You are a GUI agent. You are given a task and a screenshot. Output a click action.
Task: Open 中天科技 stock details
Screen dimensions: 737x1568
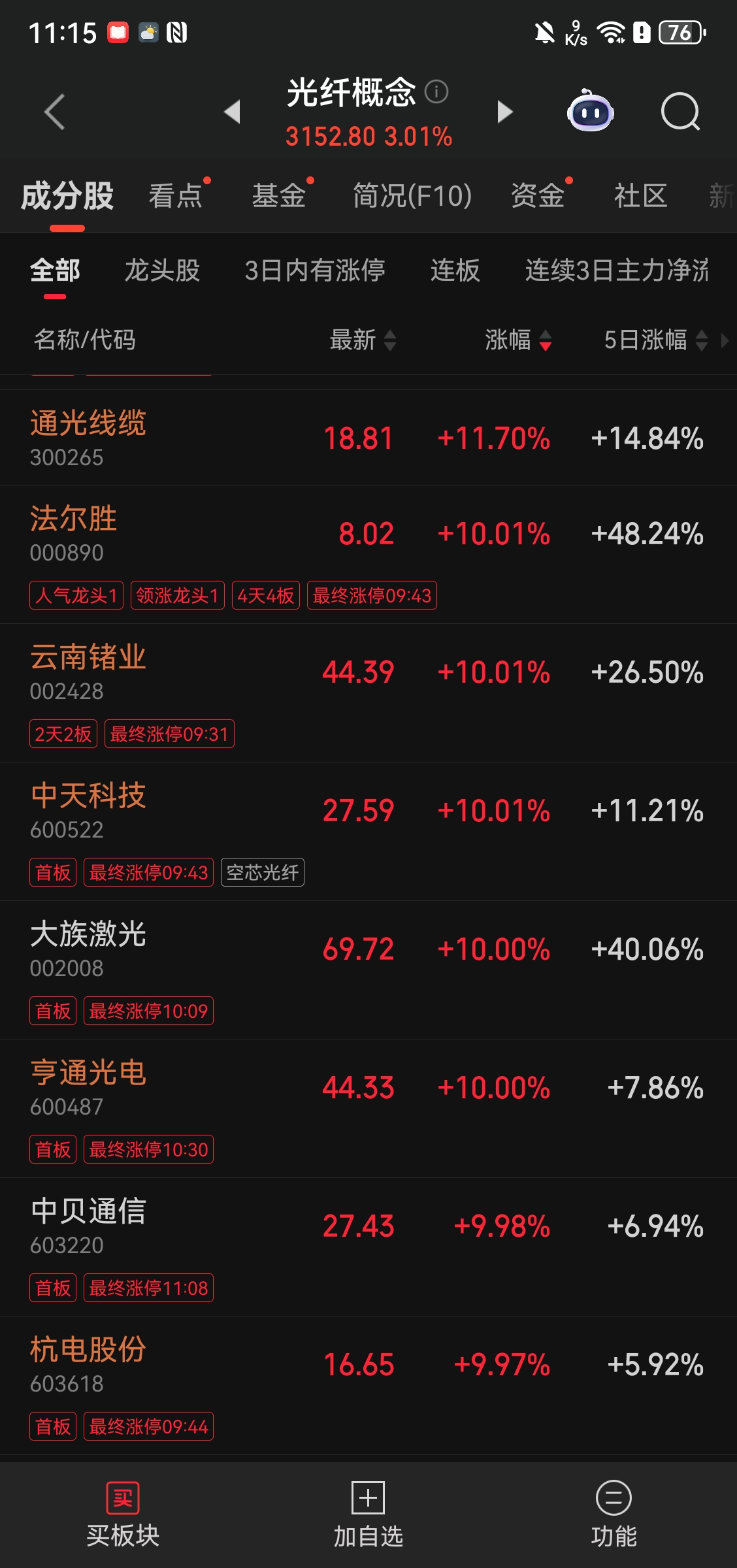pos(88,810)
